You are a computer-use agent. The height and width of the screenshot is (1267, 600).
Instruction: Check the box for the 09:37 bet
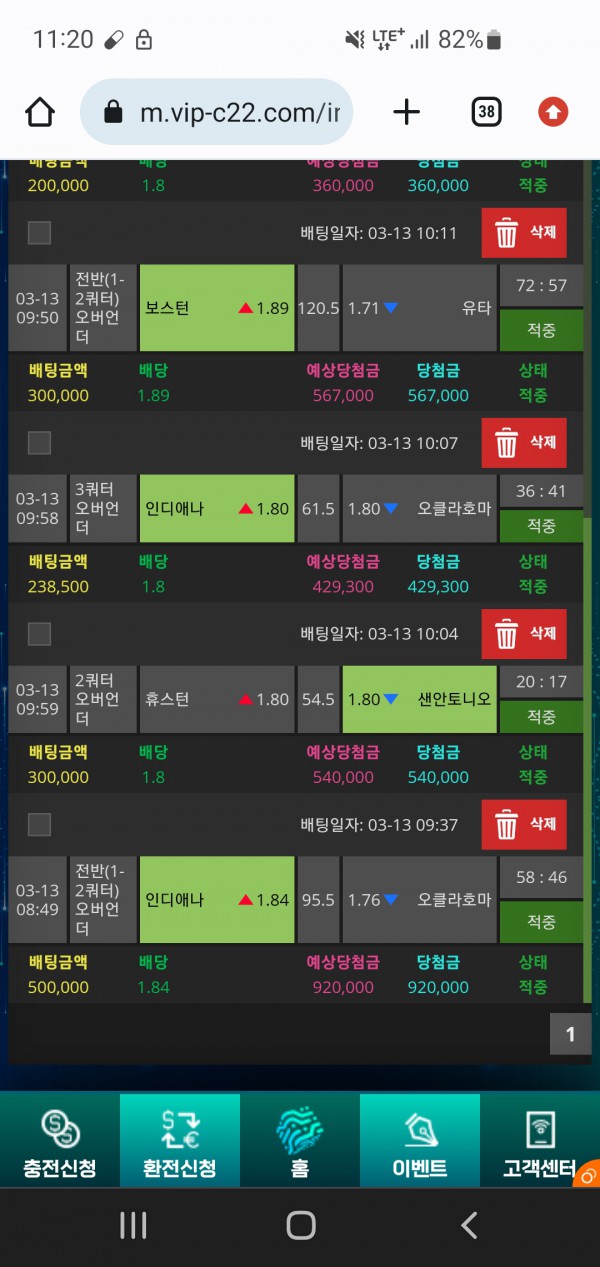[39, 825]
